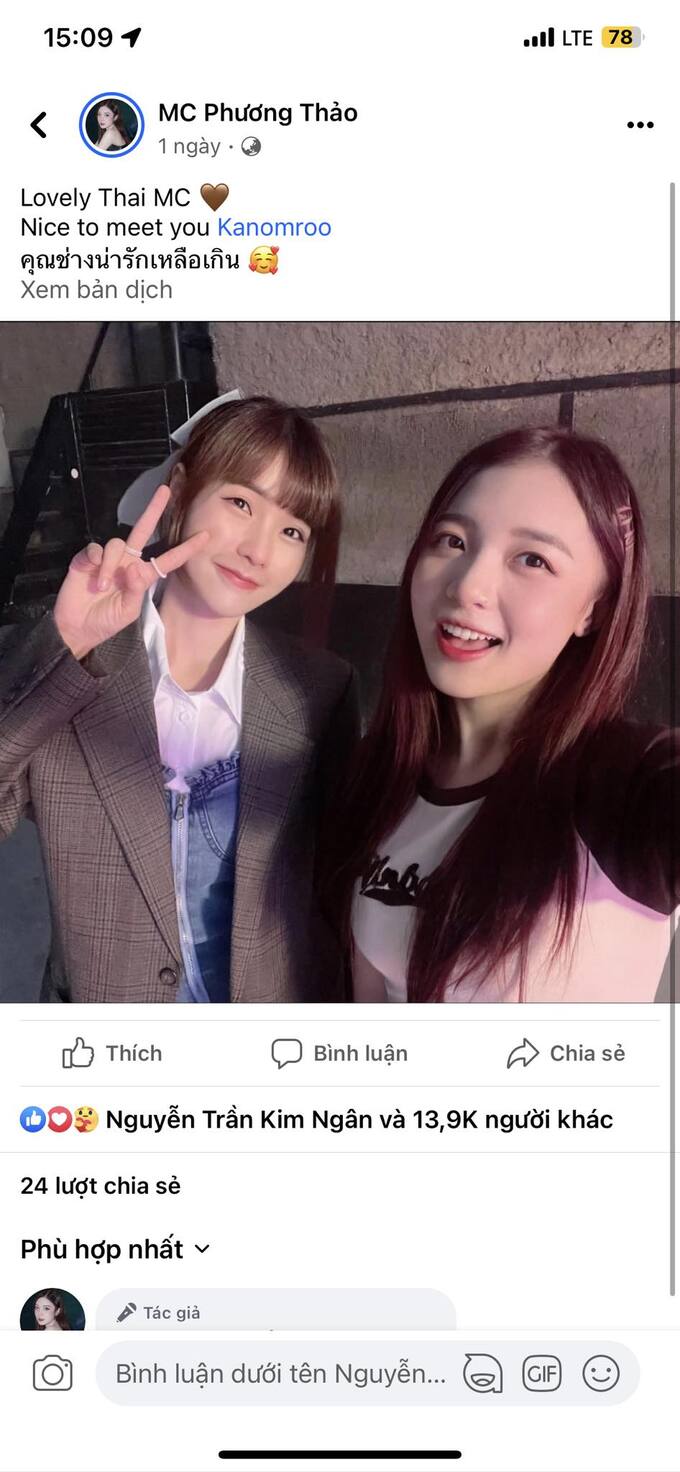View 24 lượt chia sẻ
The image size is (680, 1472).
pyautogui.click(x=100, y=1186)
